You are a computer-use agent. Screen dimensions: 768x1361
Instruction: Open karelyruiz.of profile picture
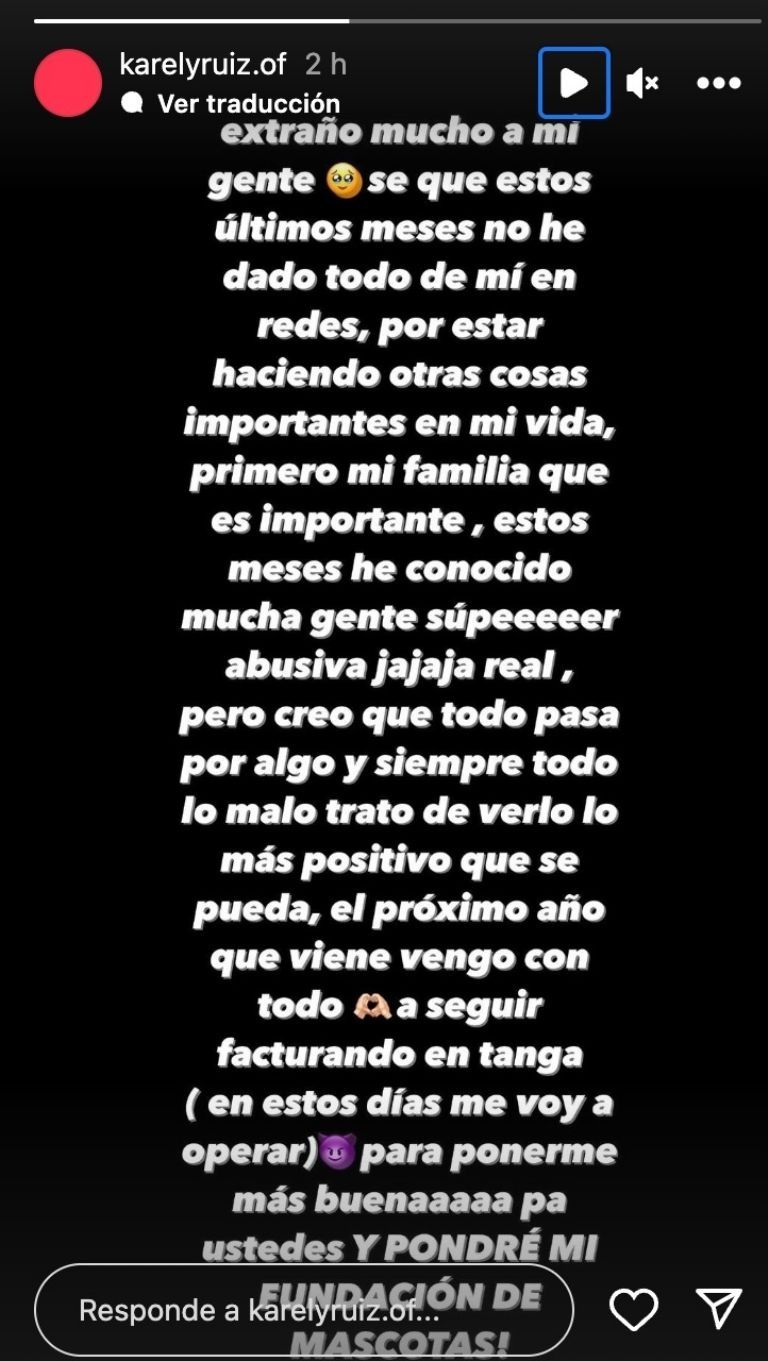68,83
